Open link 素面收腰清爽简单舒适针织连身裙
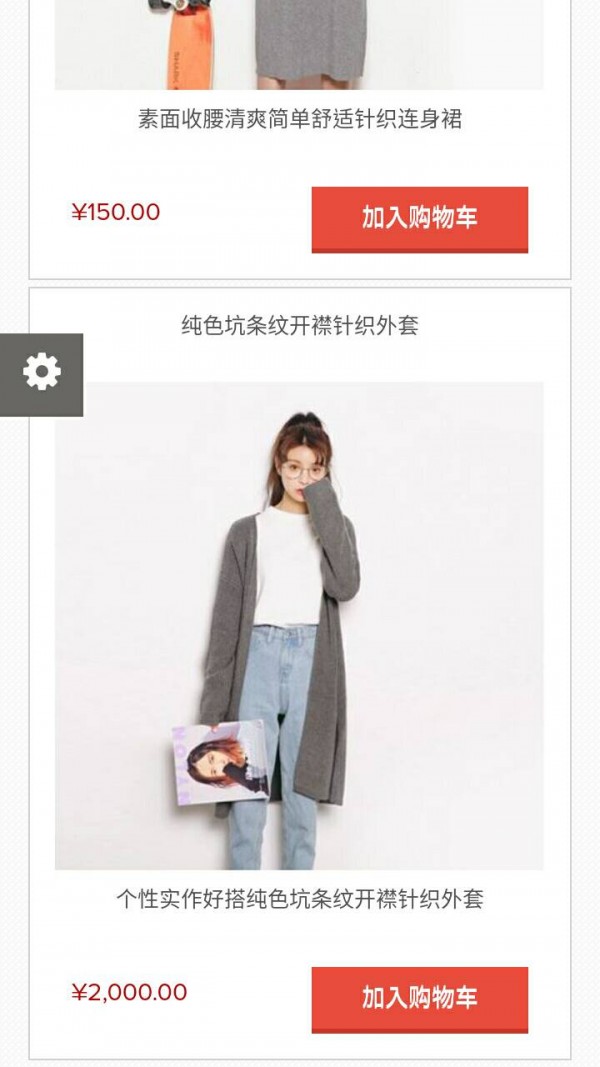This screenshot has width=600, height=1067. coord(299,120)
